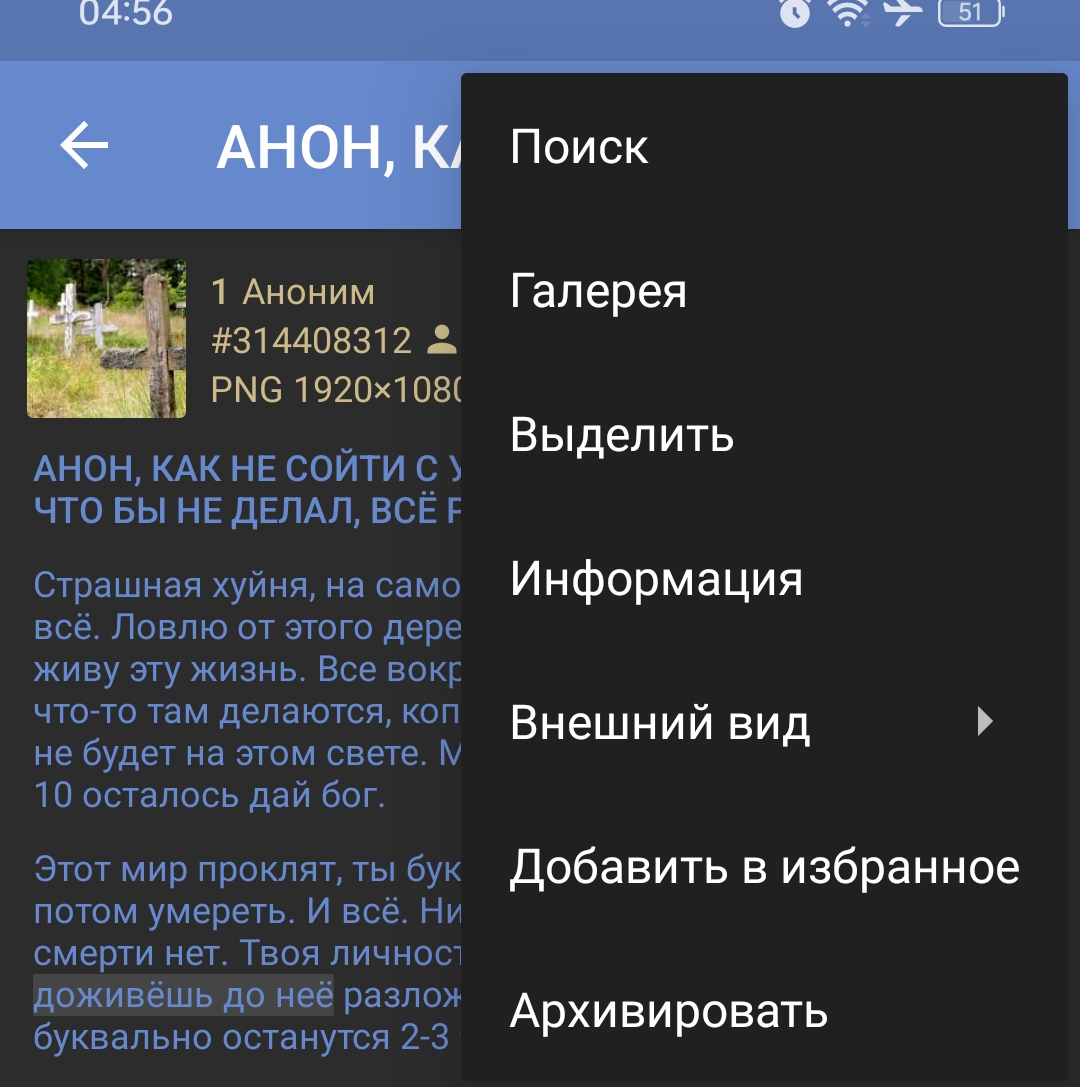Open the cemetery image thumbnail
Image resolution: width=1080 pixels, height=1087 pixels.
(106, 338)
